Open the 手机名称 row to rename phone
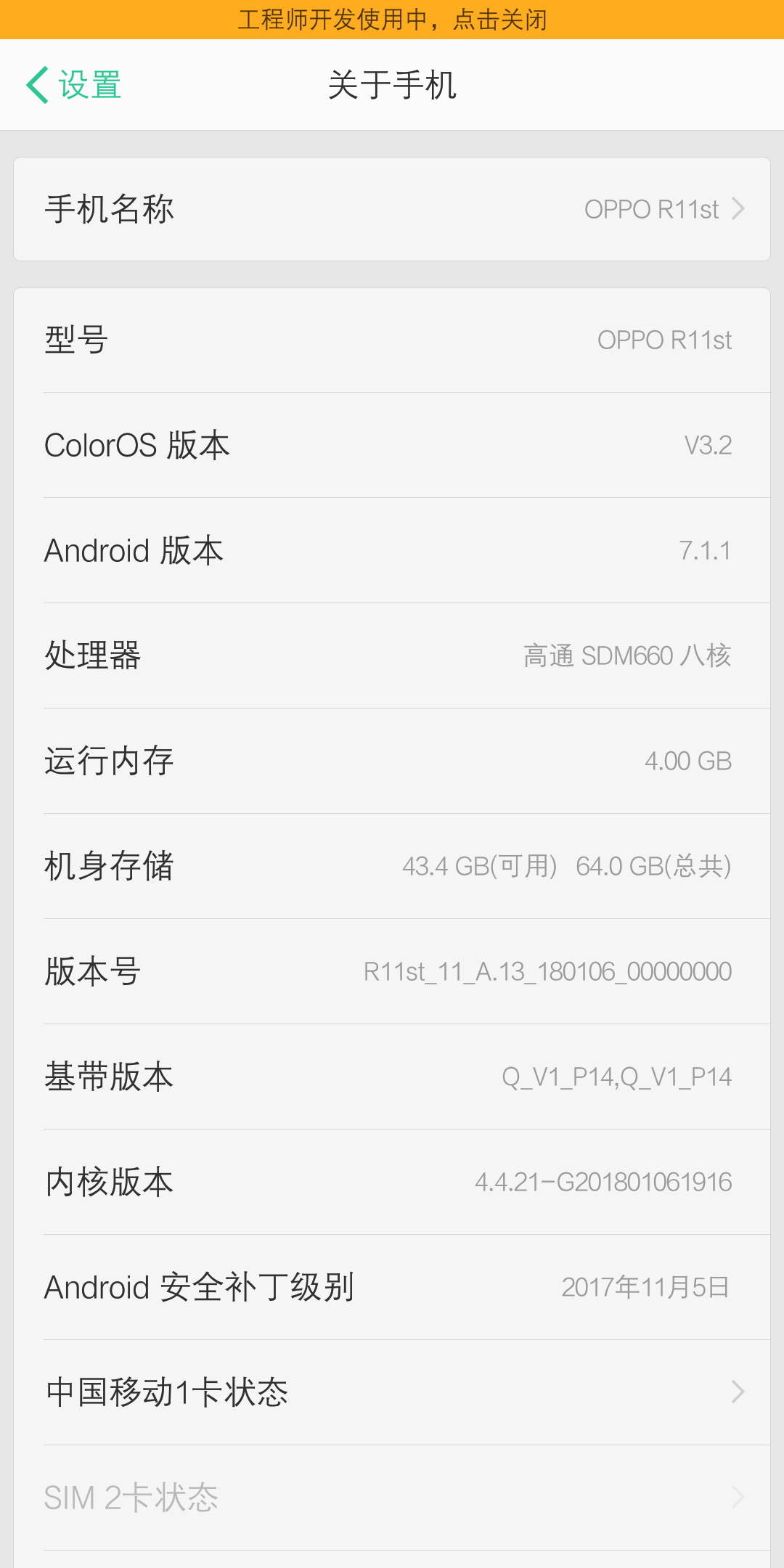 pyautogui.click(x=392, y=208)
